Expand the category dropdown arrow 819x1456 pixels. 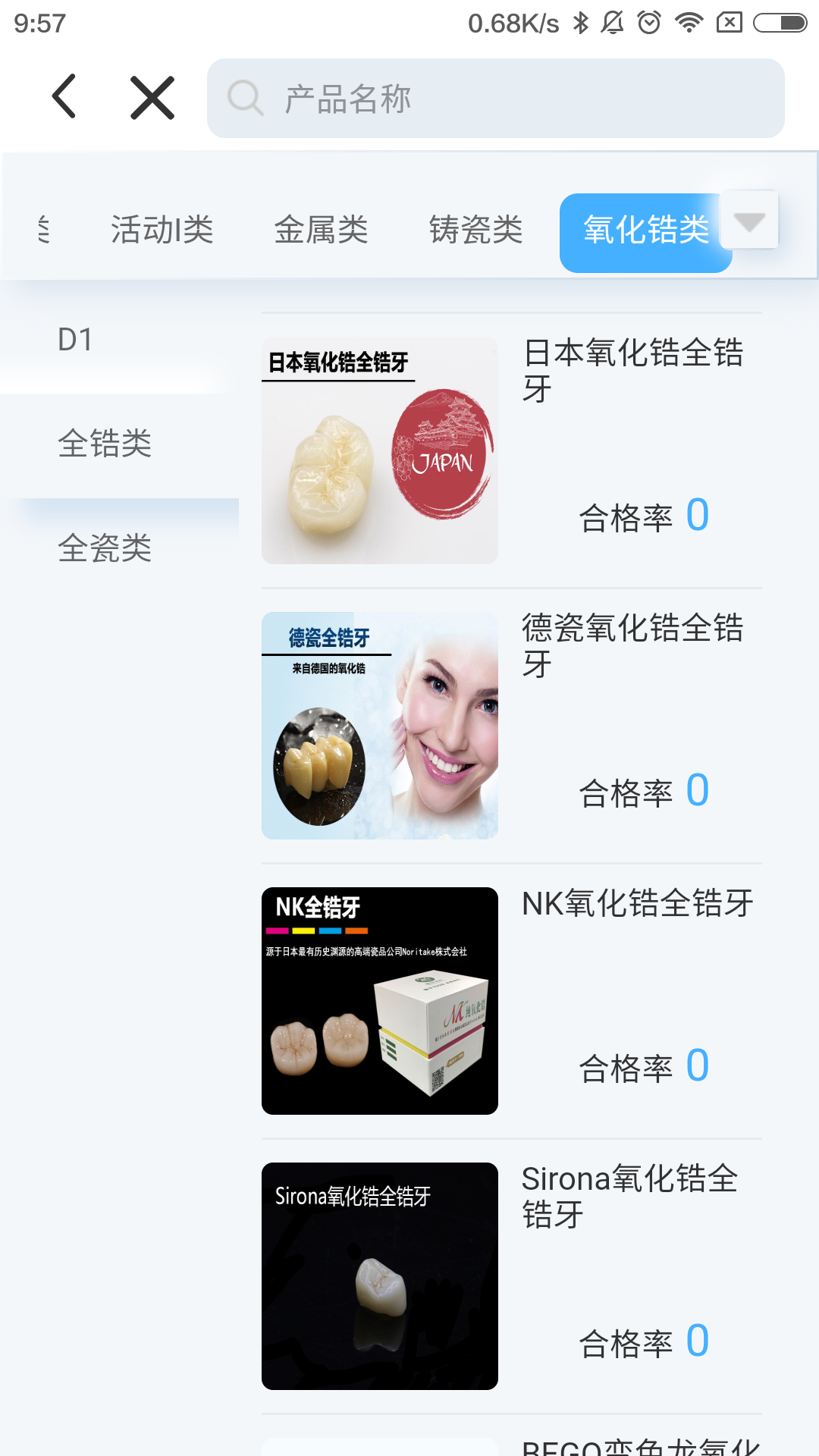[749, 221]
